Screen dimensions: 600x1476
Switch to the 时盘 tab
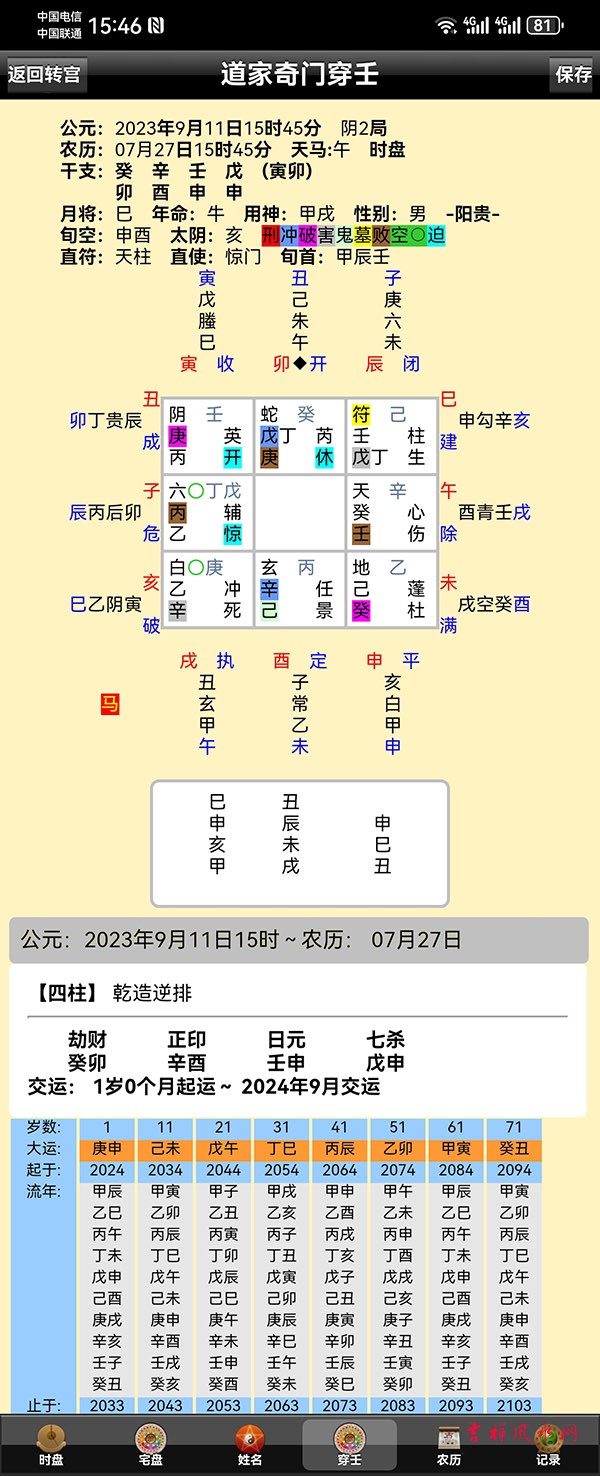[52, 1446]
